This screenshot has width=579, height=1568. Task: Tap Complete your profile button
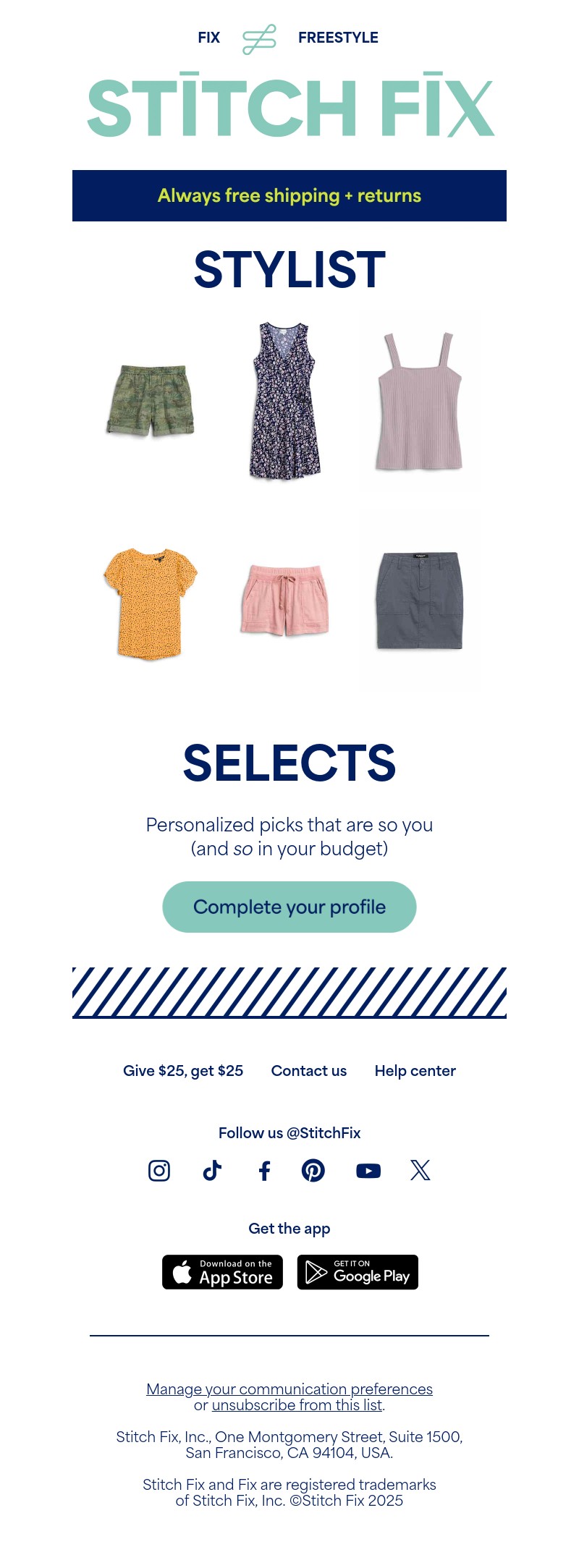(x=289, y=907)
